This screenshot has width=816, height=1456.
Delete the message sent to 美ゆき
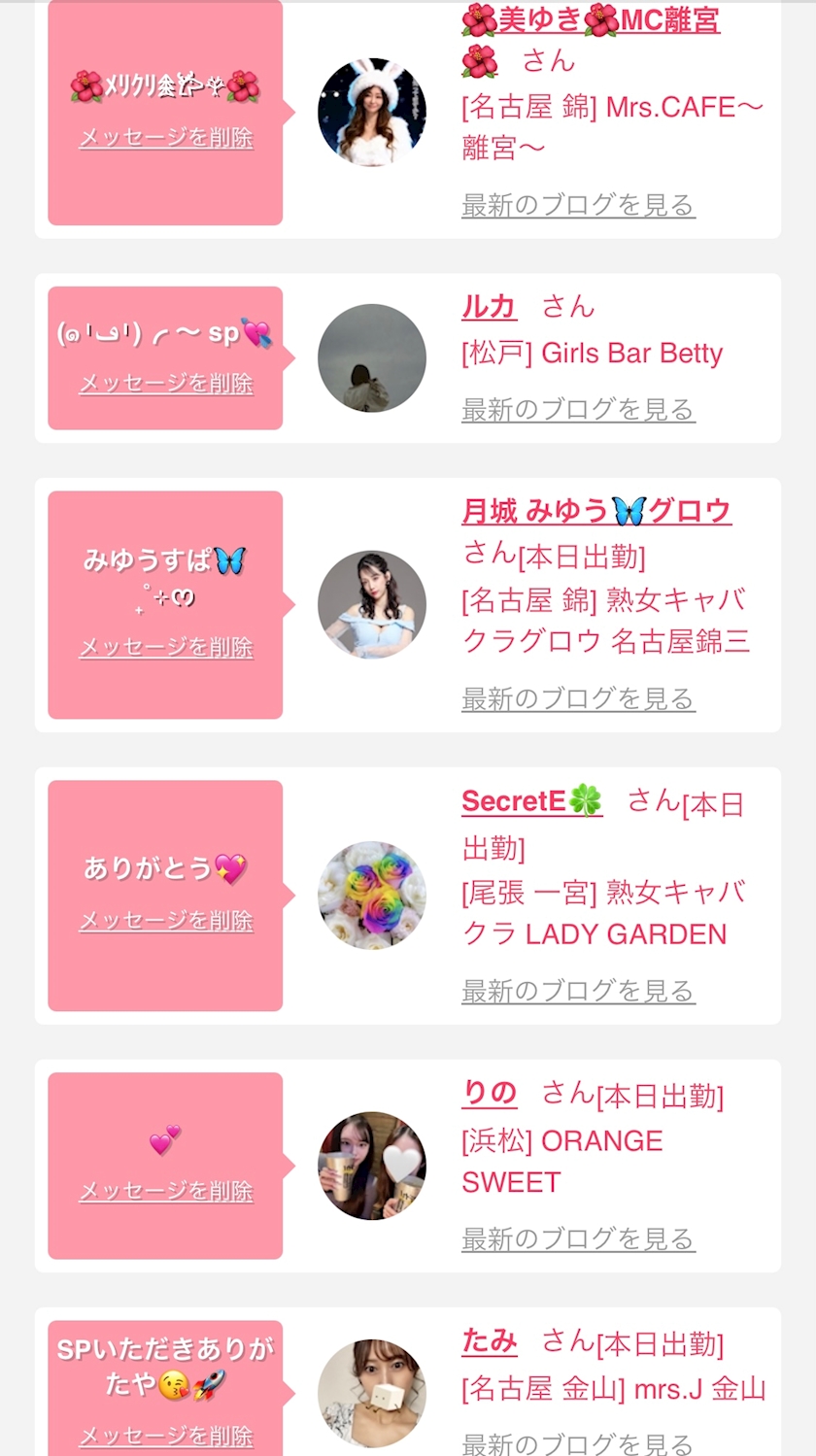tap(166, 138)
